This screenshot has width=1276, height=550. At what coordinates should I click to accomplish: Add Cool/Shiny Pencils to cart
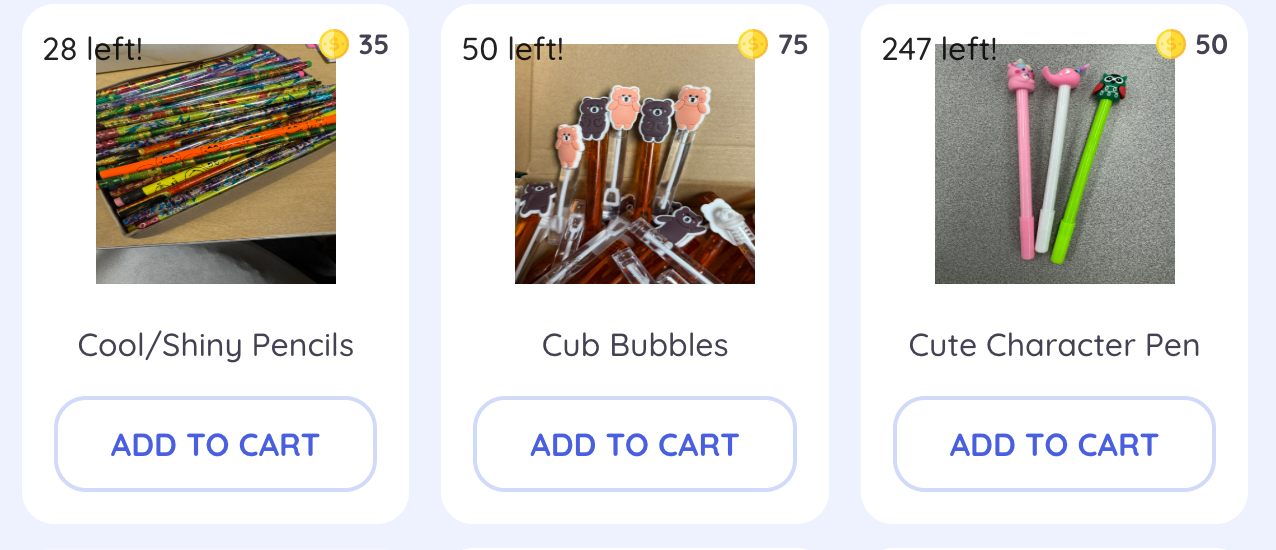pyautogui.click(x=215, y=444)
